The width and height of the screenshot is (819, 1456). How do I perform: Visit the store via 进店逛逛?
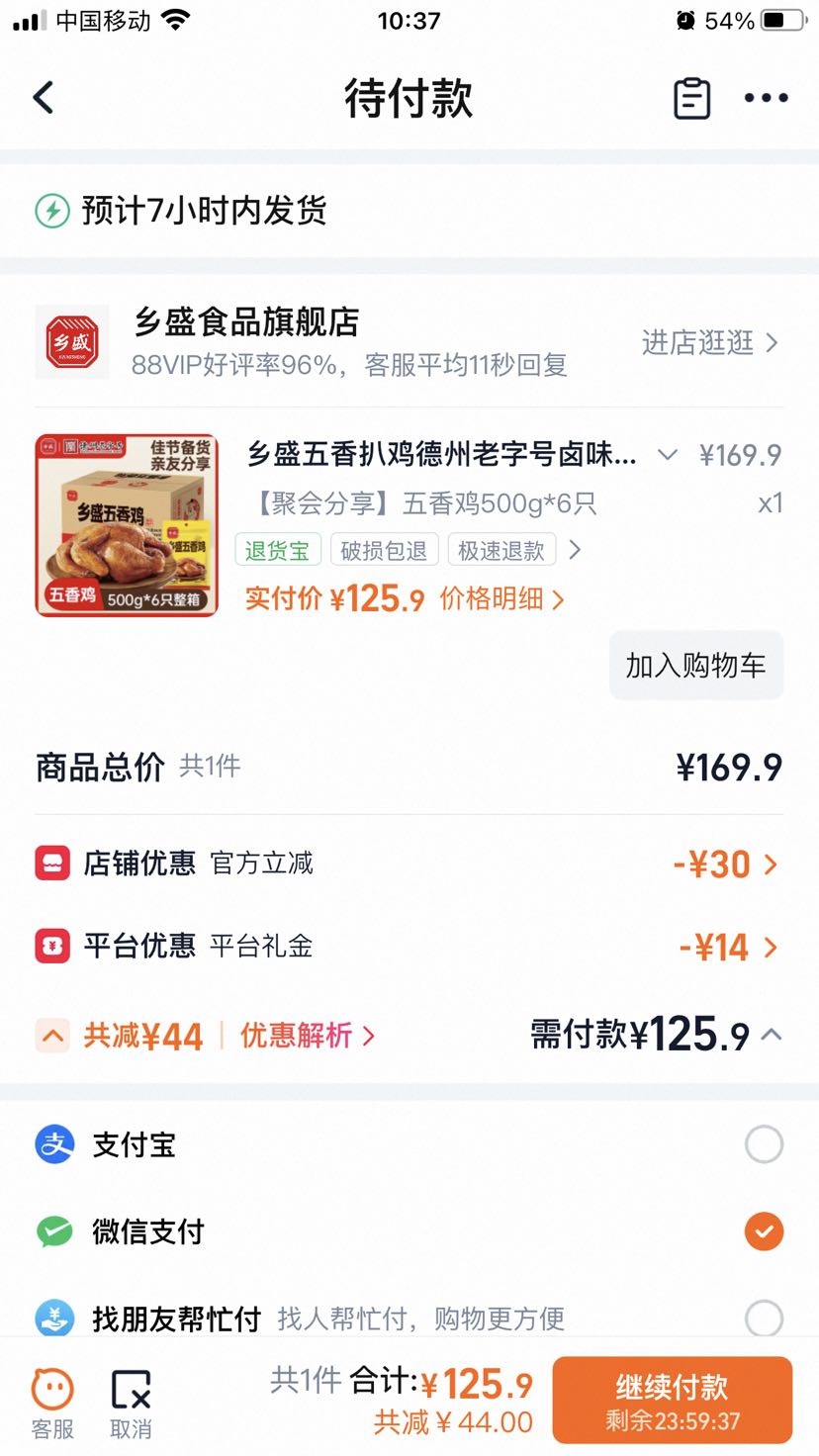tap(710, 342)
